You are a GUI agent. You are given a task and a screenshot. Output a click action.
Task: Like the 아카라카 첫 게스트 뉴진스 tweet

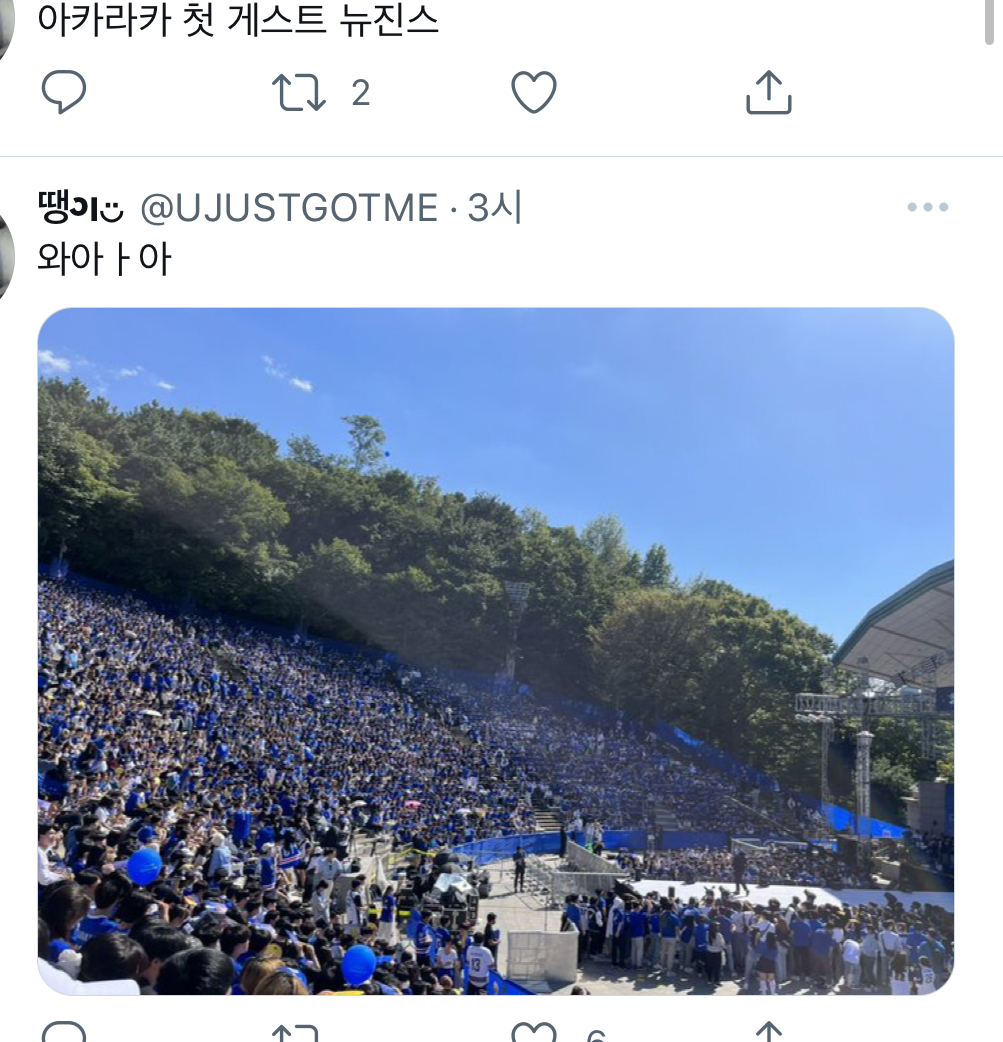[x=534, y=92]
